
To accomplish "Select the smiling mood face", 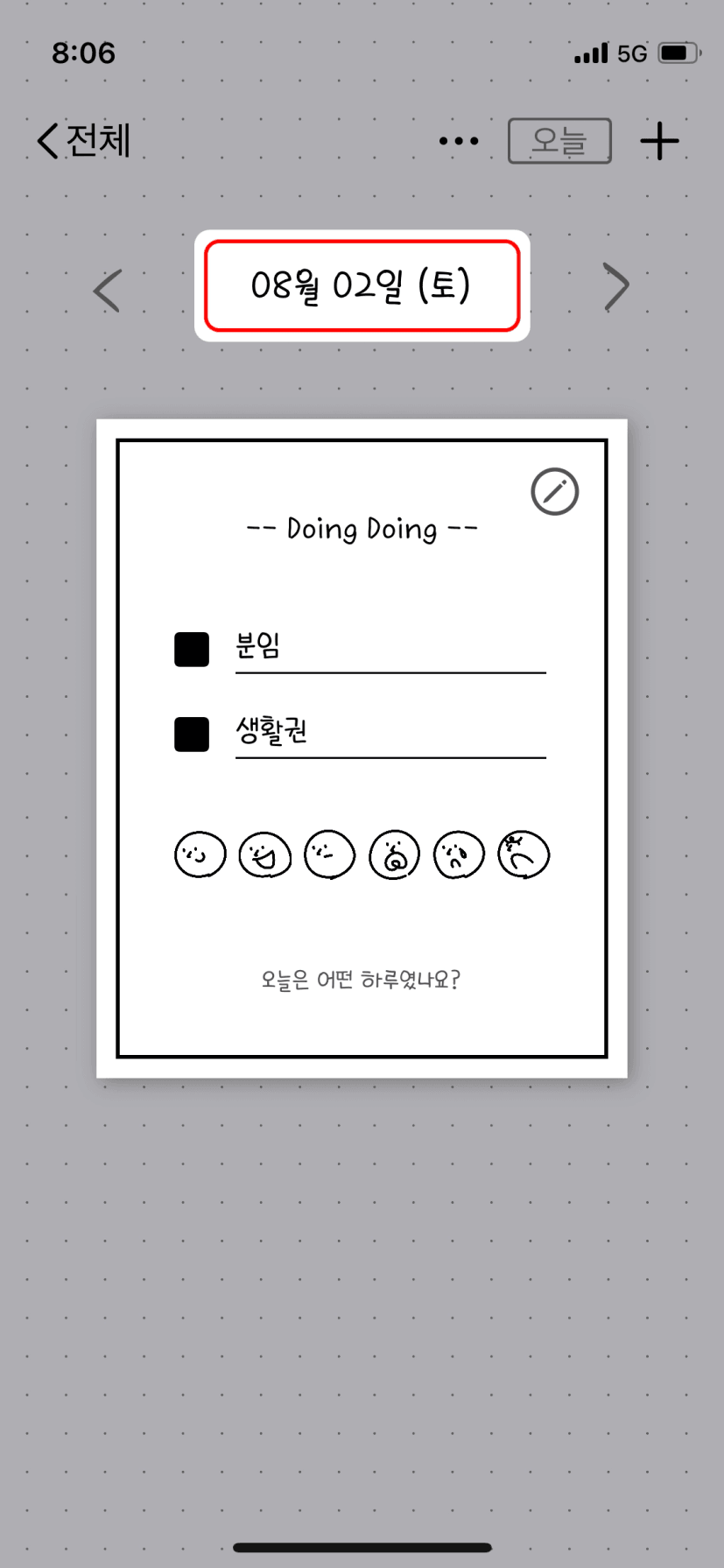I will [x=200, y=854].
